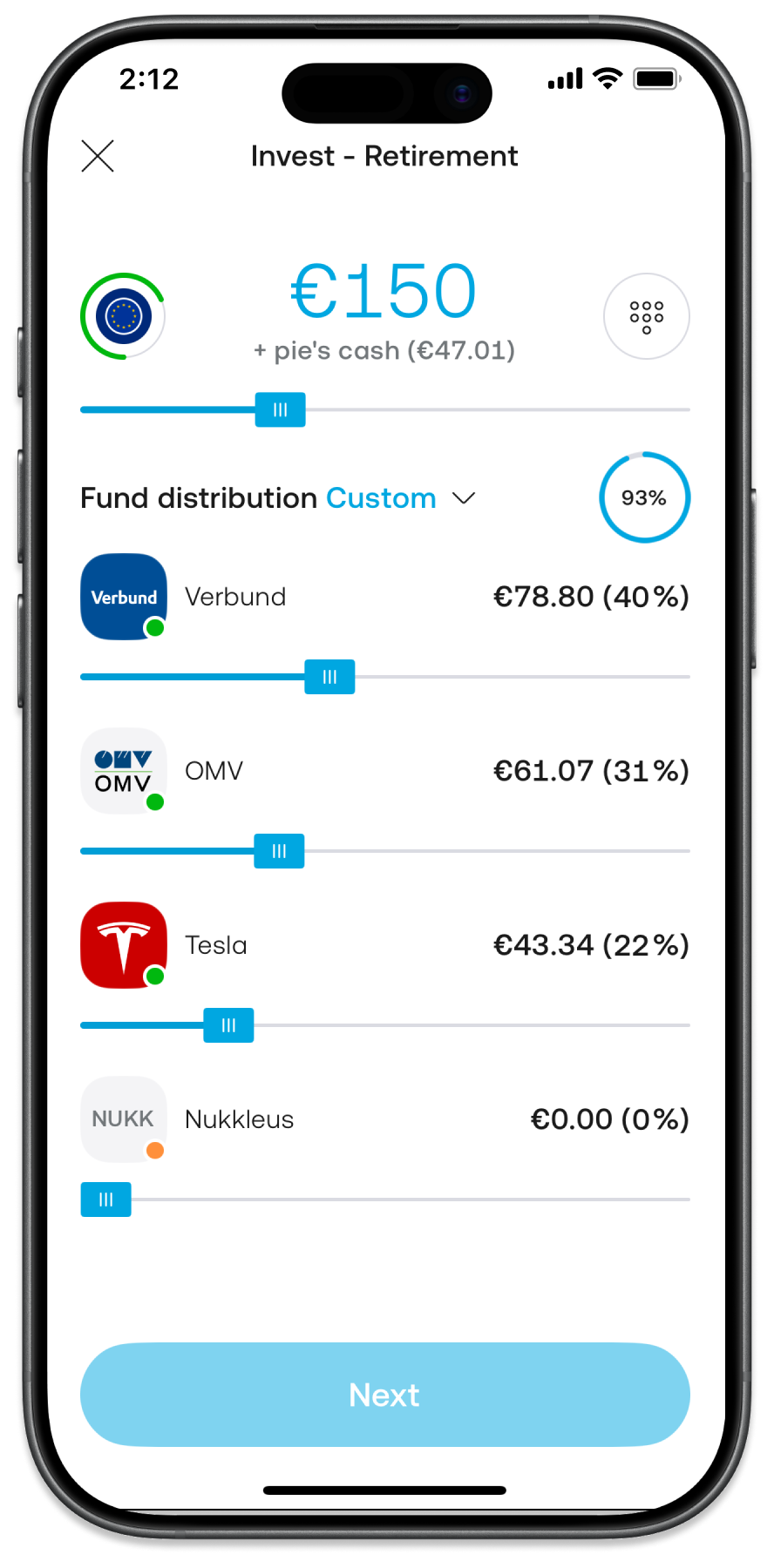The height and width of the screenshot is (1568, 774).
Task: Tap the Verbund allocation slider handle
Action: (x=329, y=677)
